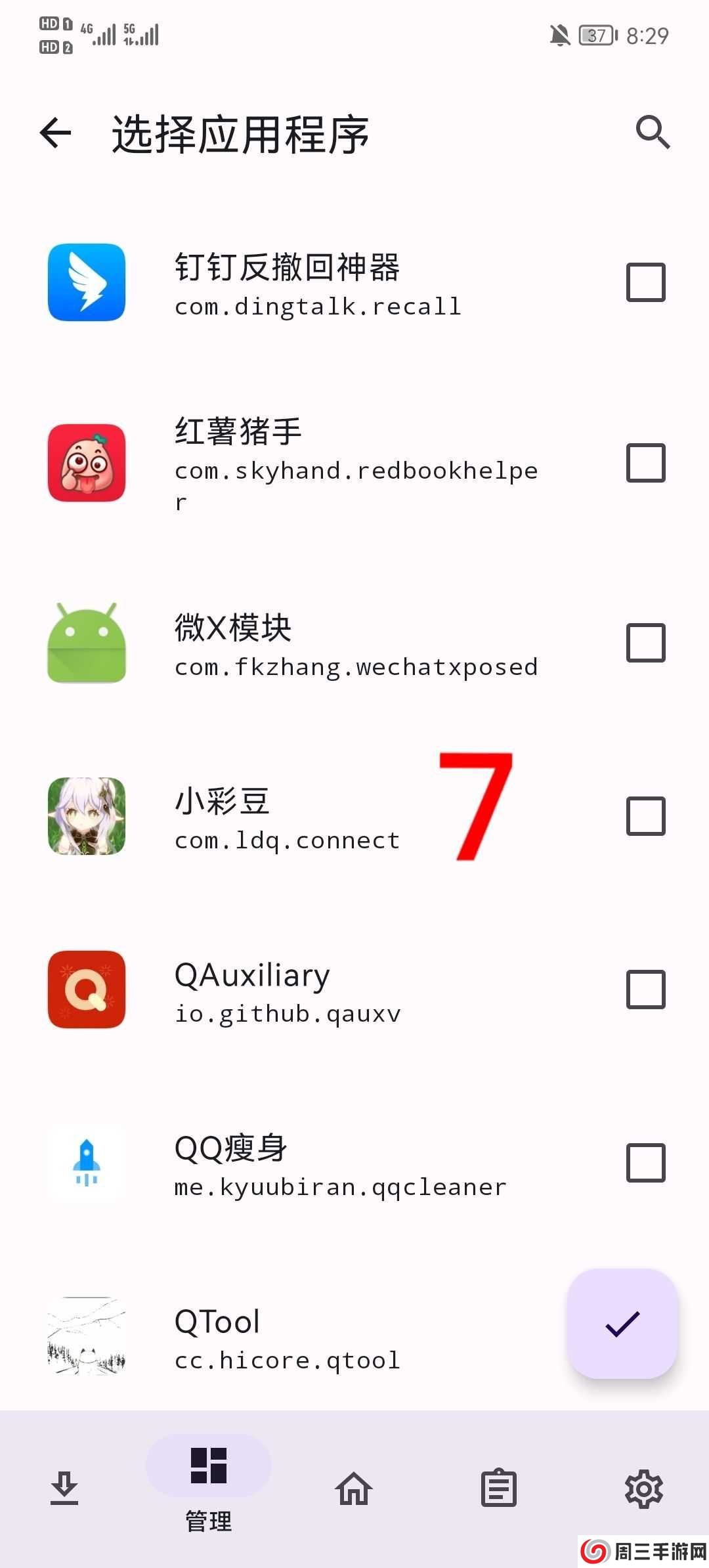Mark the QAuxiliary checkbox

645,990
